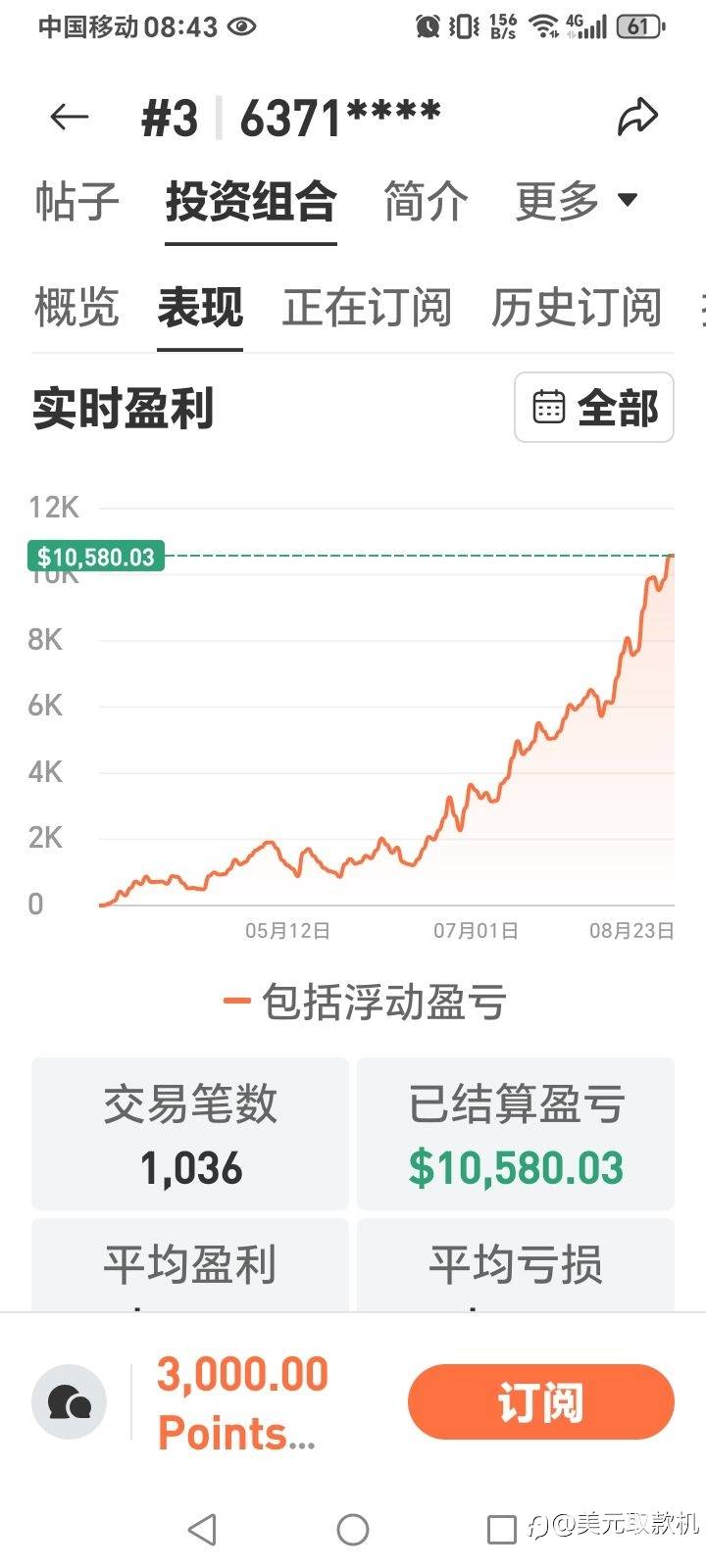Go to the system home screen
The width and height of the screenshot is (706, 1568).
click(353, 1529)
